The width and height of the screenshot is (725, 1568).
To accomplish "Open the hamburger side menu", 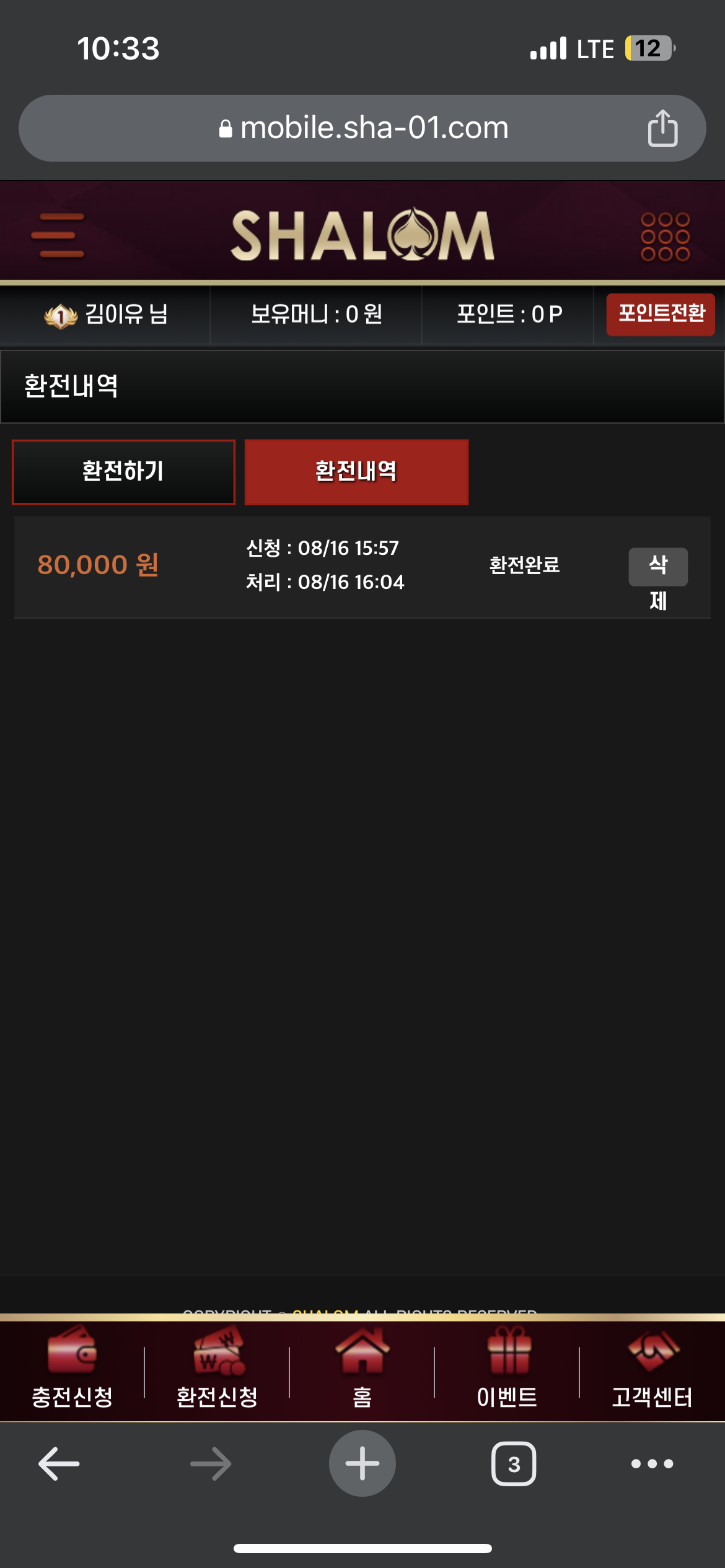I will (58, 235).
